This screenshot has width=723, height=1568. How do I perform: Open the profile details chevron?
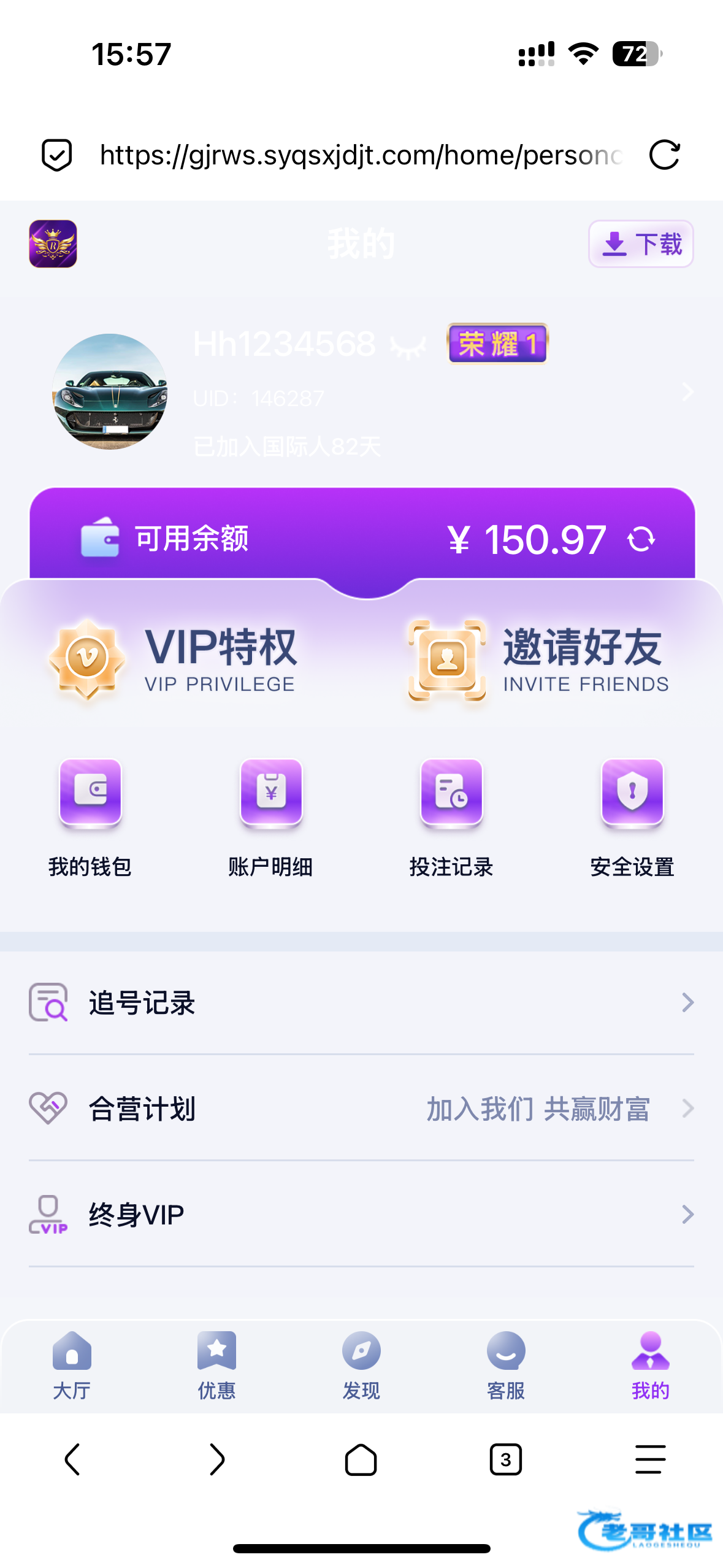[x=688, y=391]
